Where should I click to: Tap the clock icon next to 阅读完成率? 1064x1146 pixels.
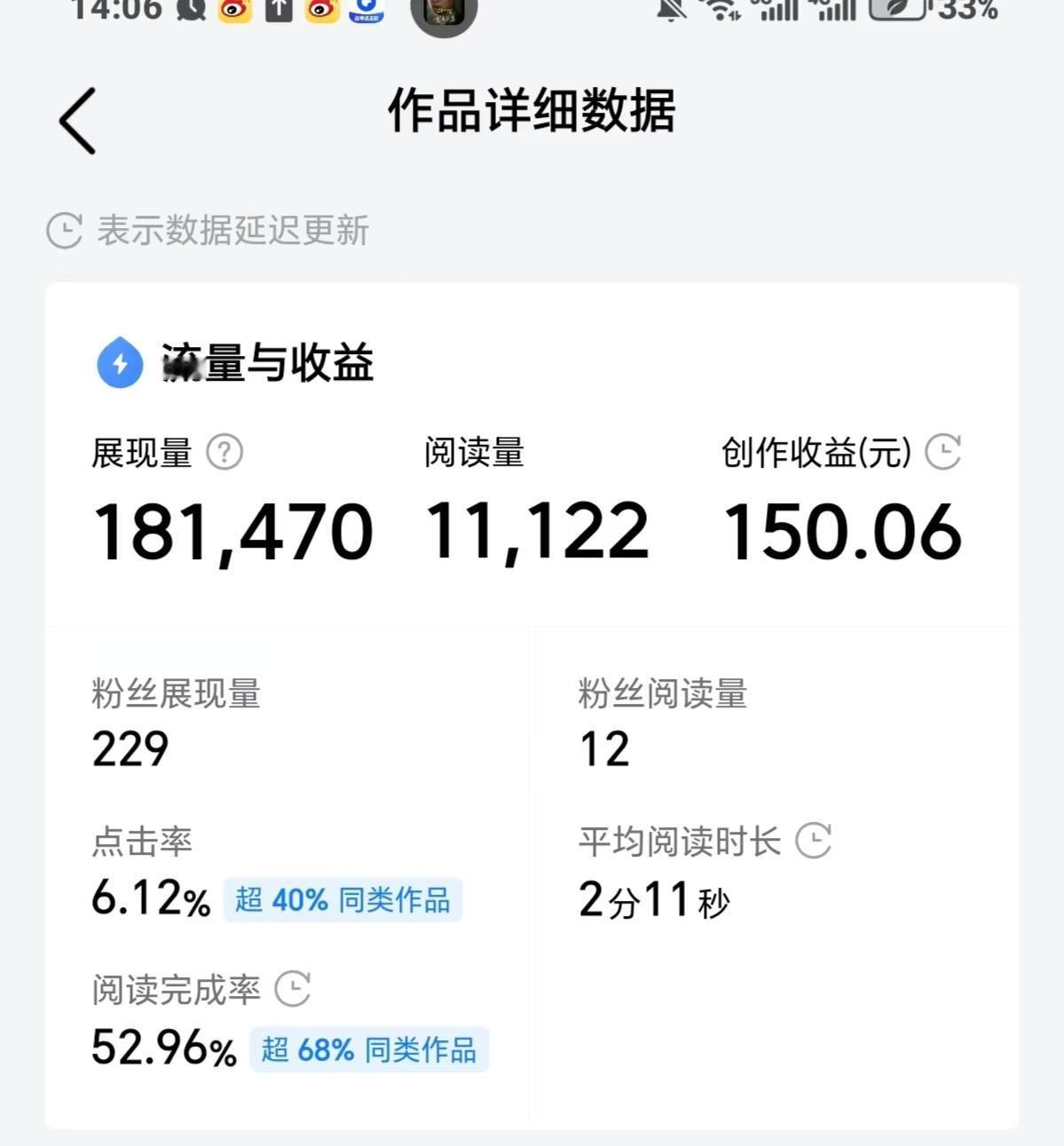[294, 987]
